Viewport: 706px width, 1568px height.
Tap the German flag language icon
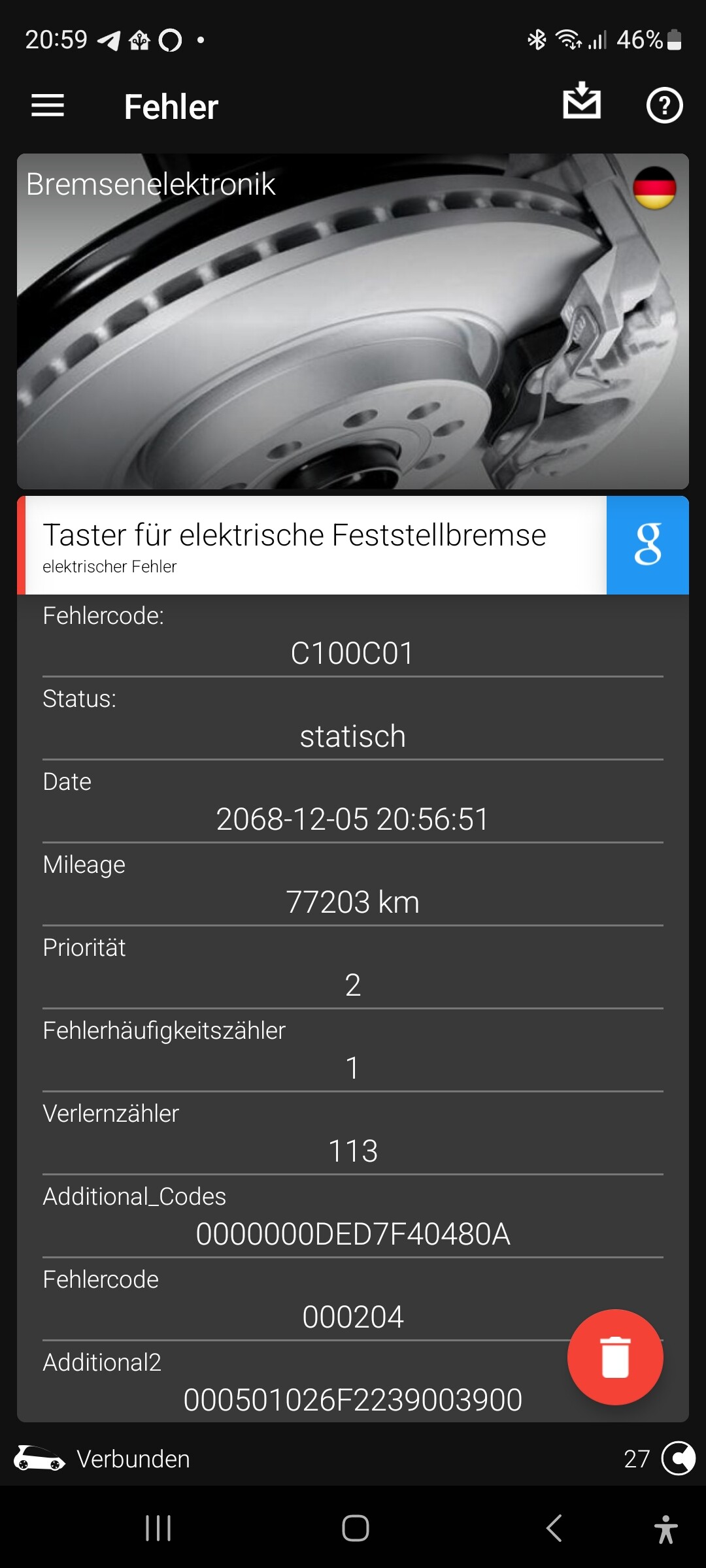(654, 188)
